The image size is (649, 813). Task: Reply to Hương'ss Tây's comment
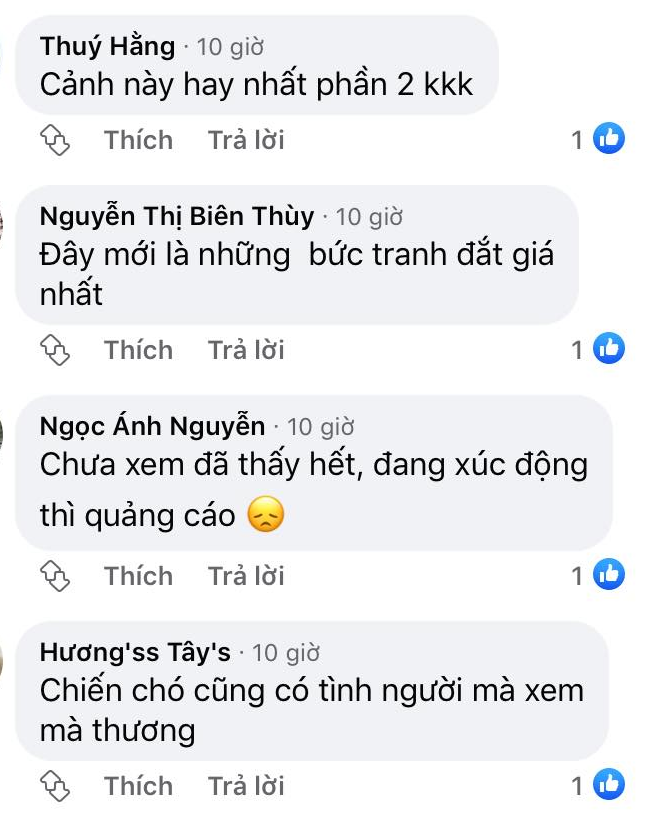246,786
